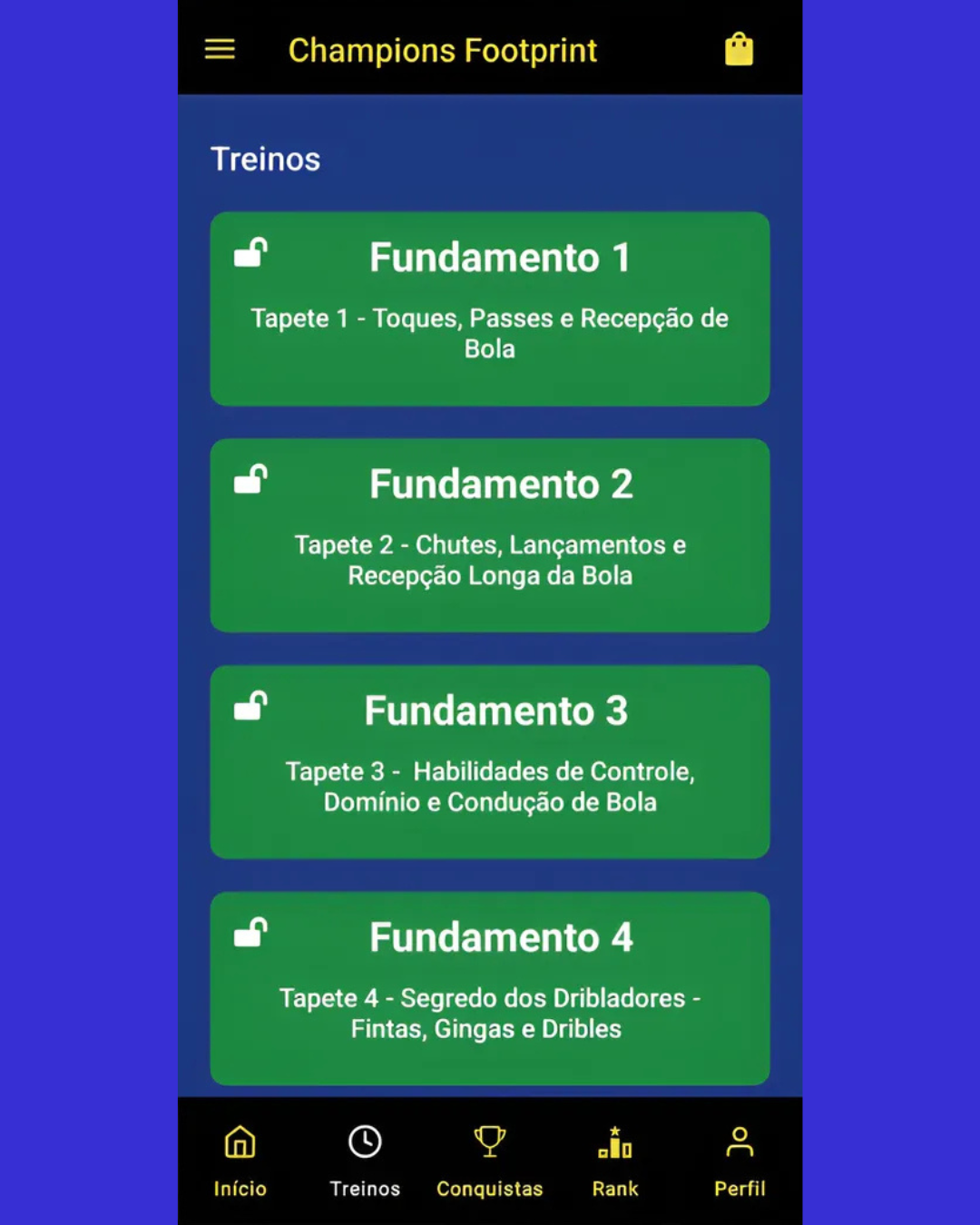Viewport: 980px width, 1225px height.
Task: Open the Fundamento 1 training card
Action: click(x=489, y=309)
